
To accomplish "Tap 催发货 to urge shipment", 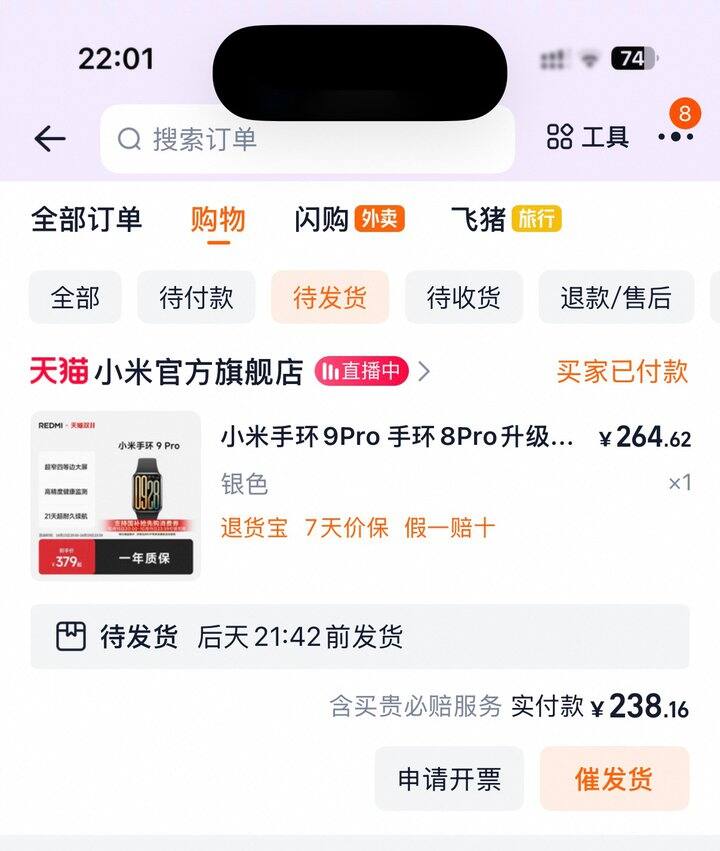I will coord(614,779).
